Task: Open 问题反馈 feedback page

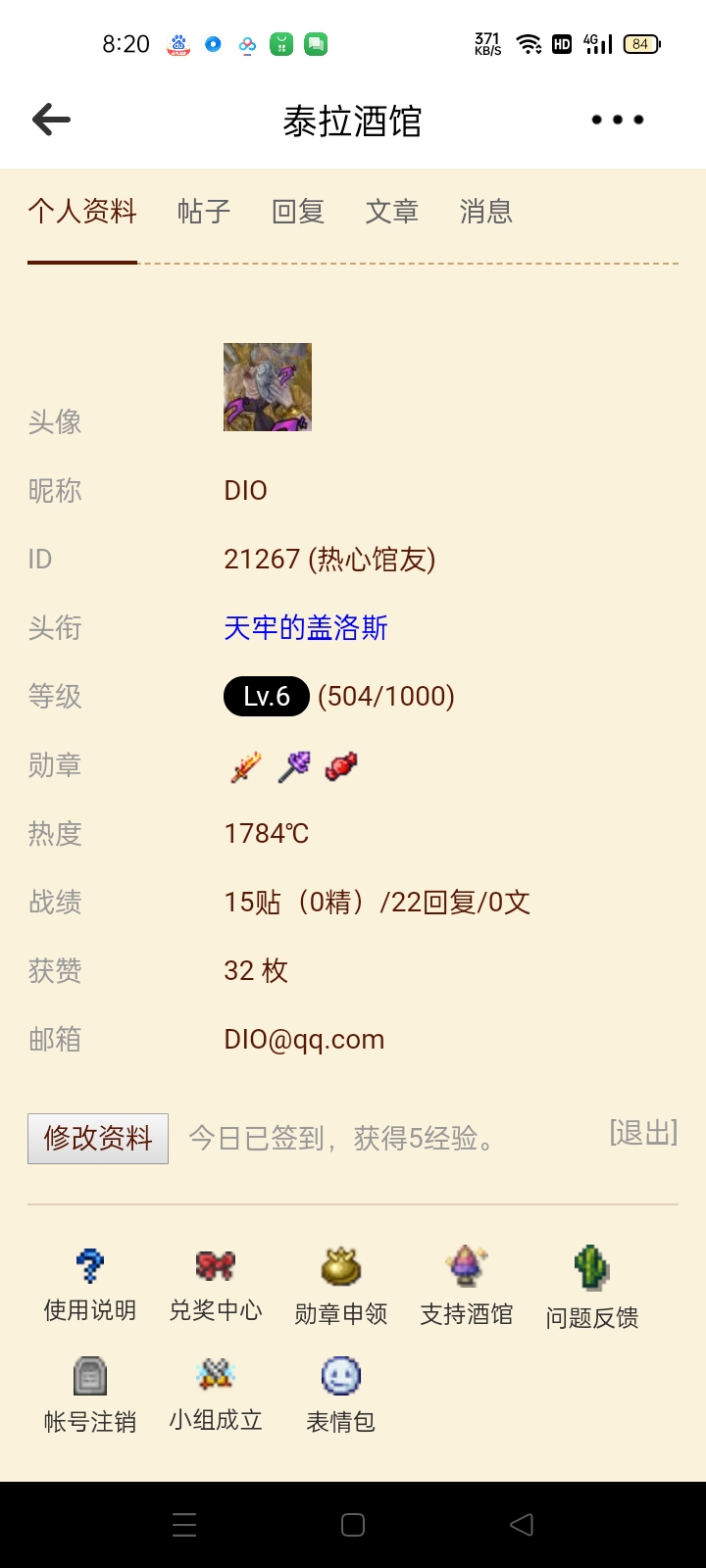Action: tap(592, 1290)
